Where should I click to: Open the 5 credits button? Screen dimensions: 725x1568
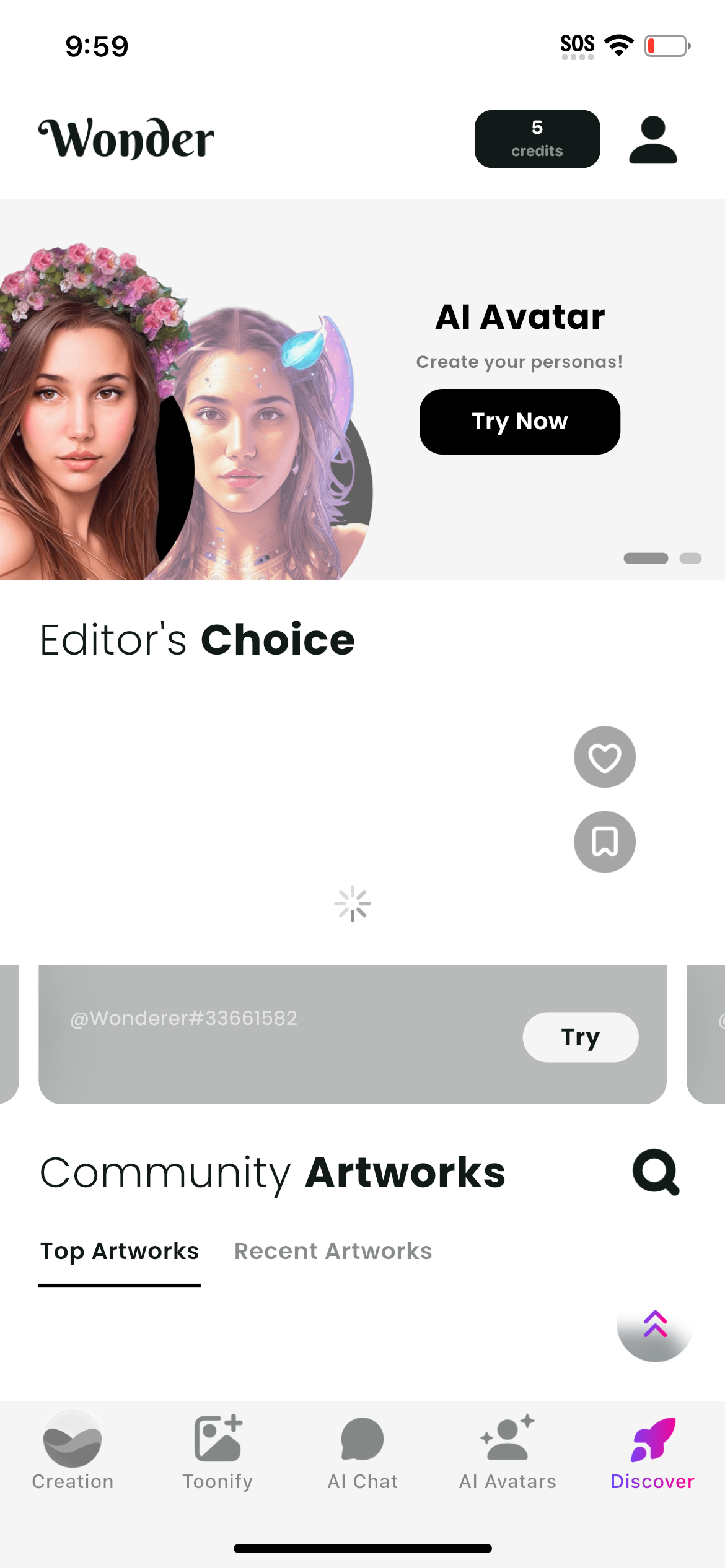pos(537,139)
